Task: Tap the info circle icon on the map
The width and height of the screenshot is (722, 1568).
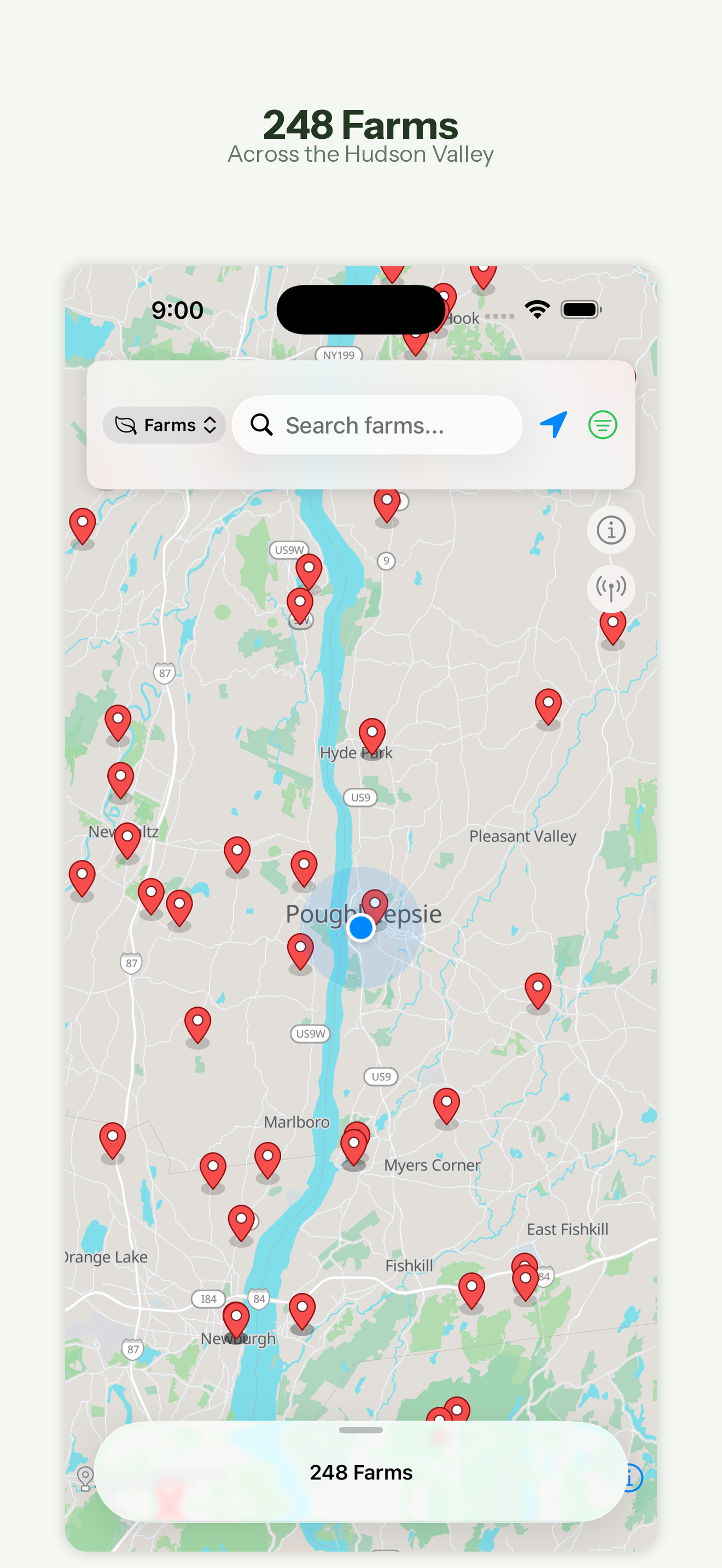Action: tap(611, 530)
